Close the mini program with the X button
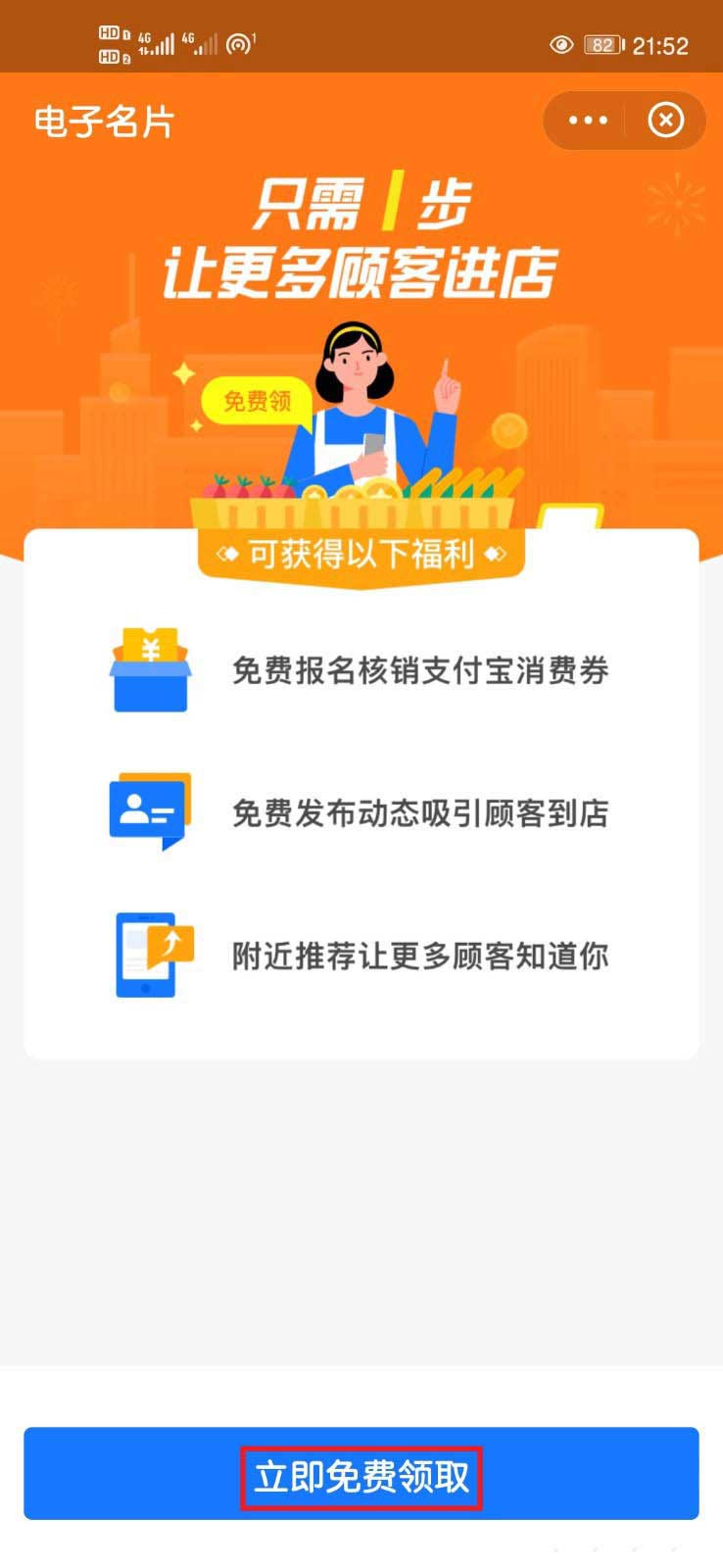 [x=666, y=120]
